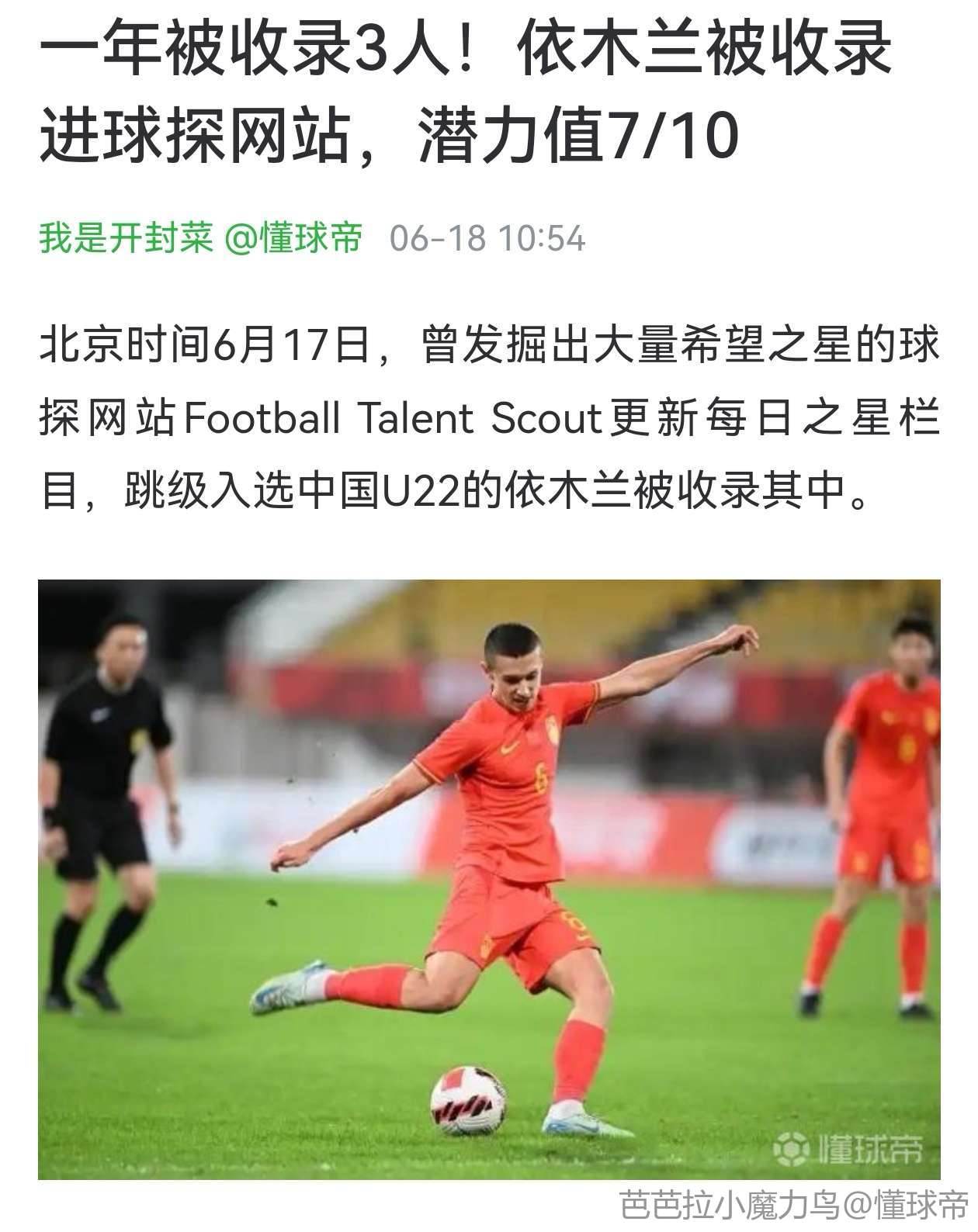Open author 我是开封菜 @懂球帝 profile link
978x1232 pixels.
point(200,237)
